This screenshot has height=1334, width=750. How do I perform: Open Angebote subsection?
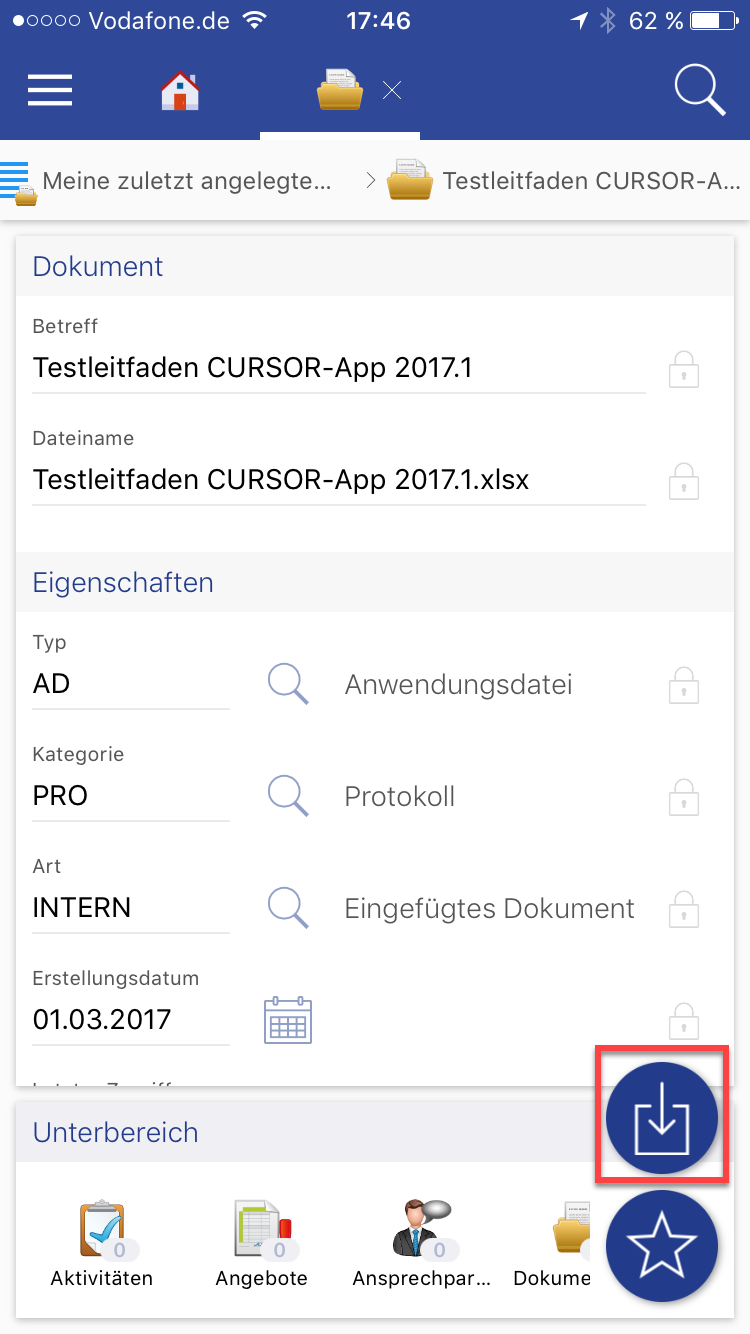click(x=262, y=1245)
